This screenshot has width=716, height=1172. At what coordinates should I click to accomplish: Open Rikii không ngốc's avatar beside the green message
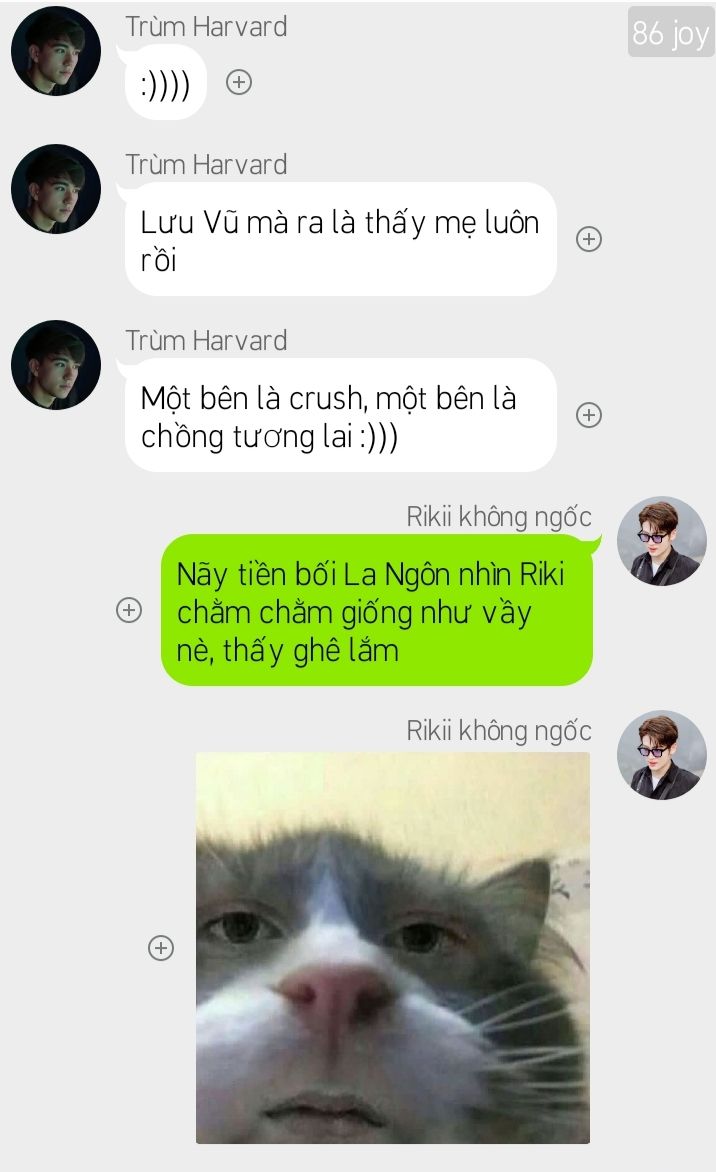point(661,540)
